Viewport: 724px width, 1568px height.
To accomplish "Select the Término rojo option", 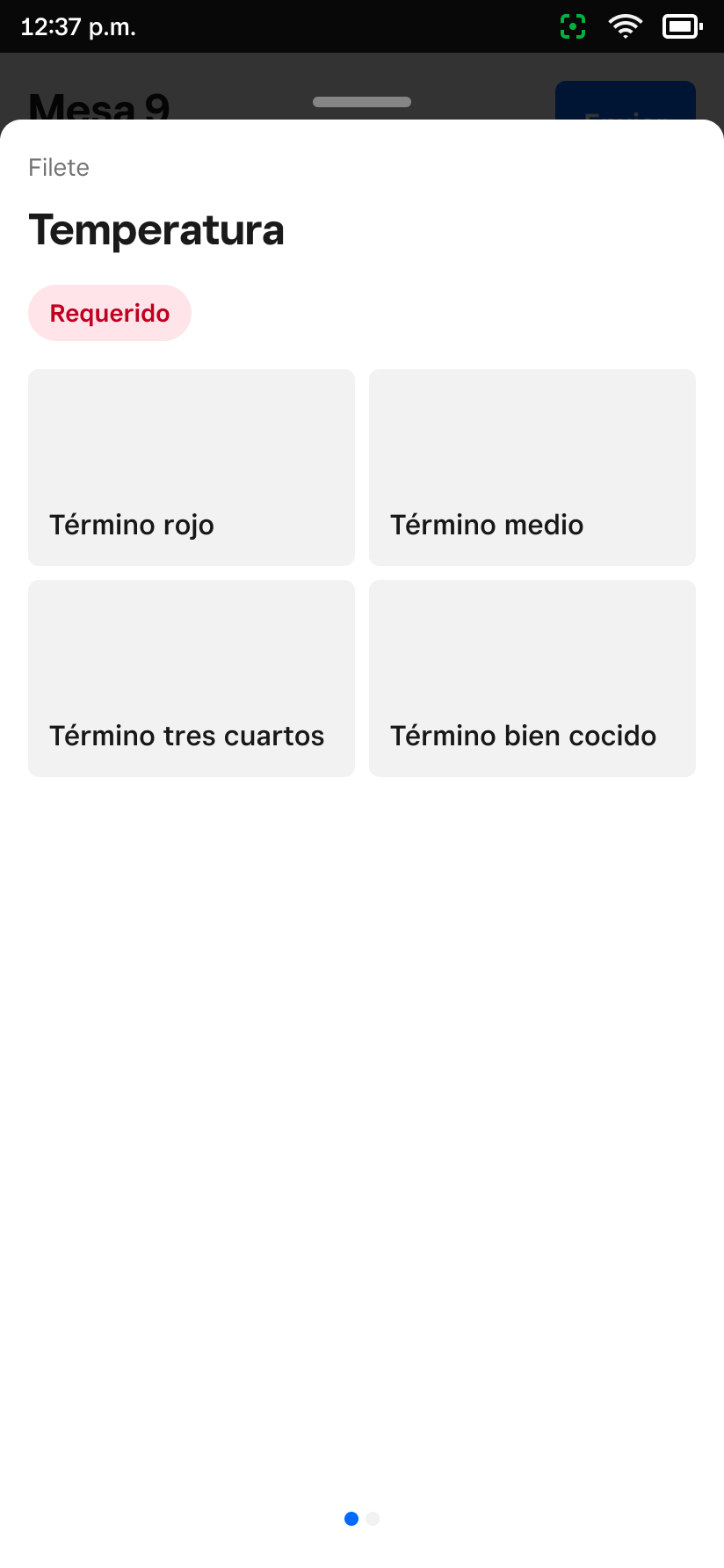I will [x=192, y=468].
